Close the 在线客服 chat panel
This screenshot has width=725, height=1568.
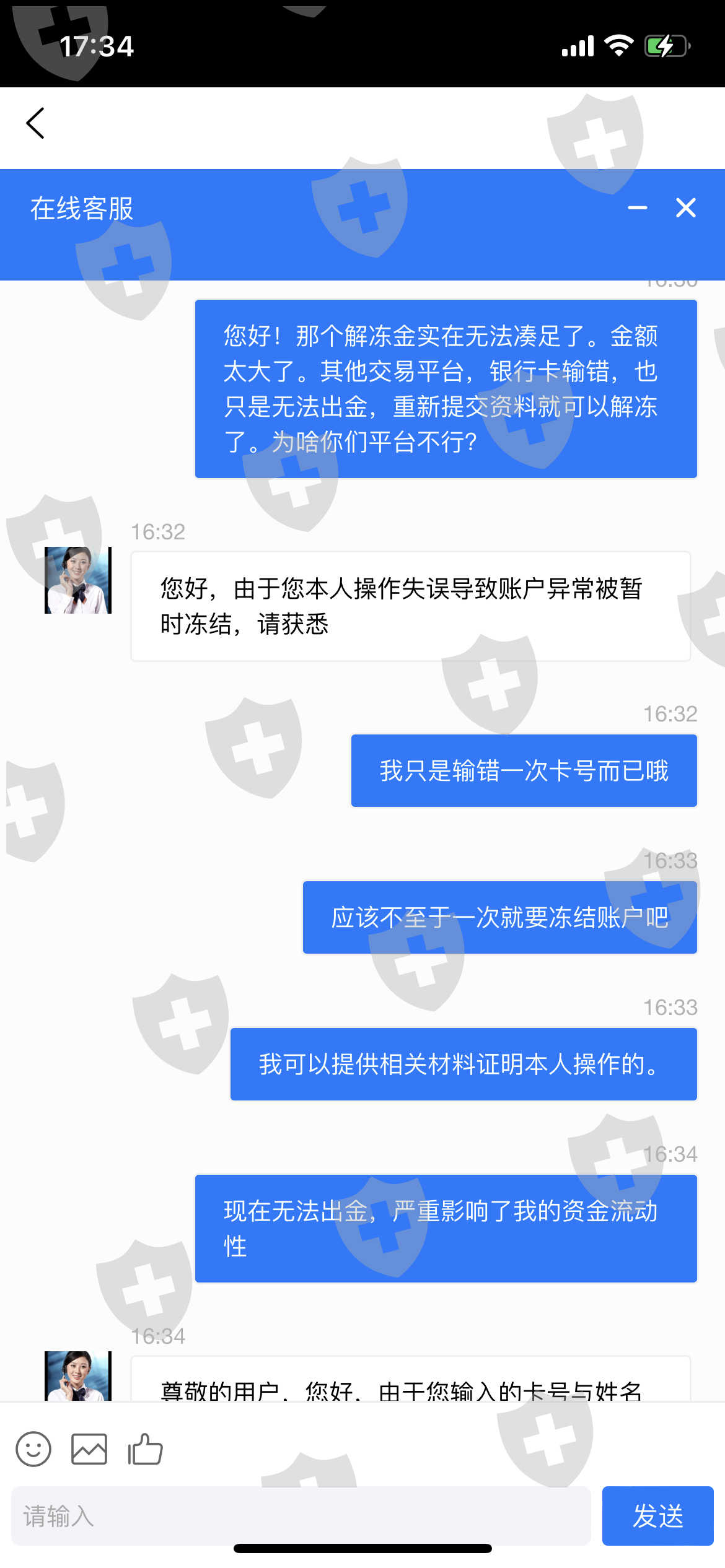685,208
